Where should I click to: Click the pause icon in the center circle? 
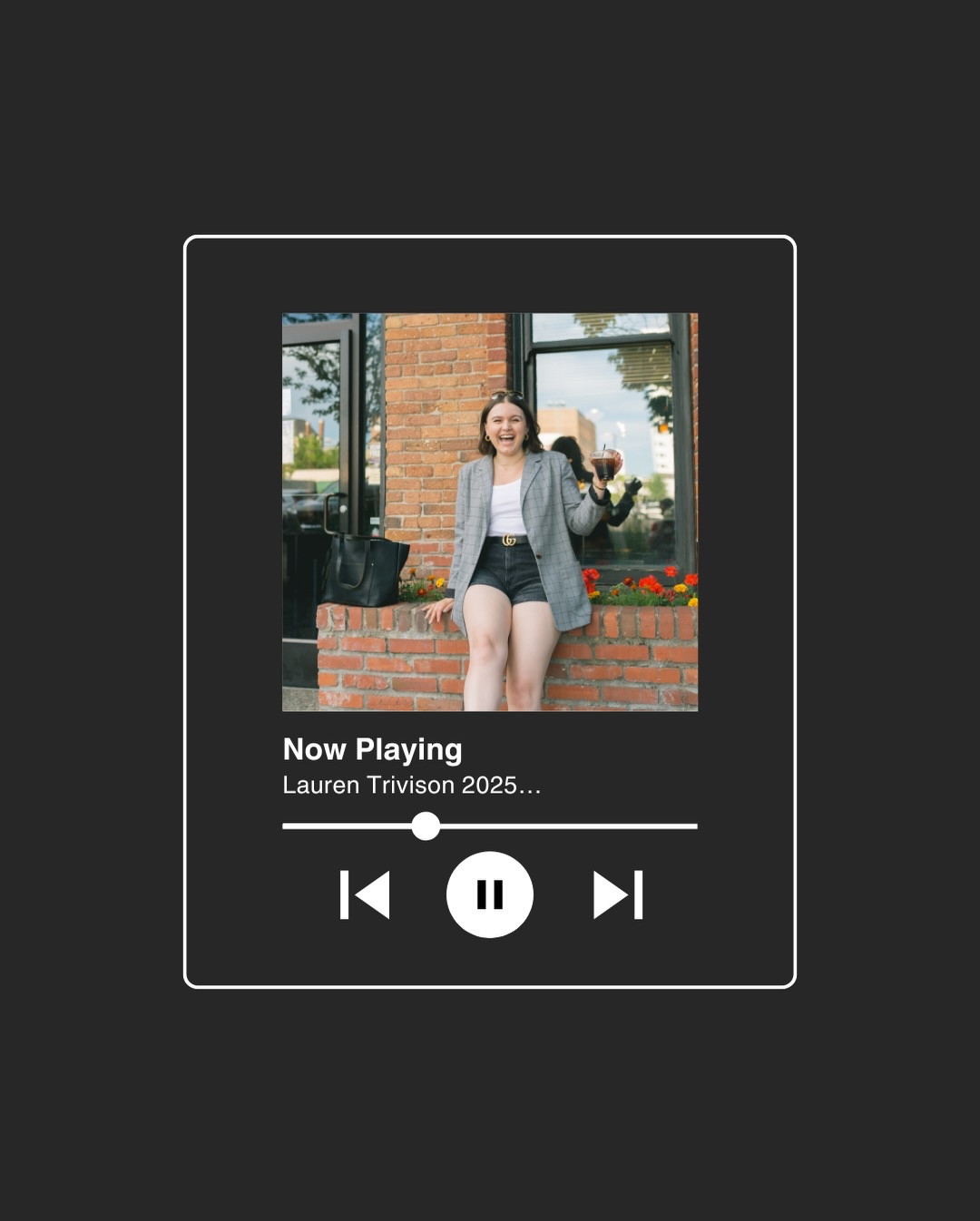coord(490,894)
